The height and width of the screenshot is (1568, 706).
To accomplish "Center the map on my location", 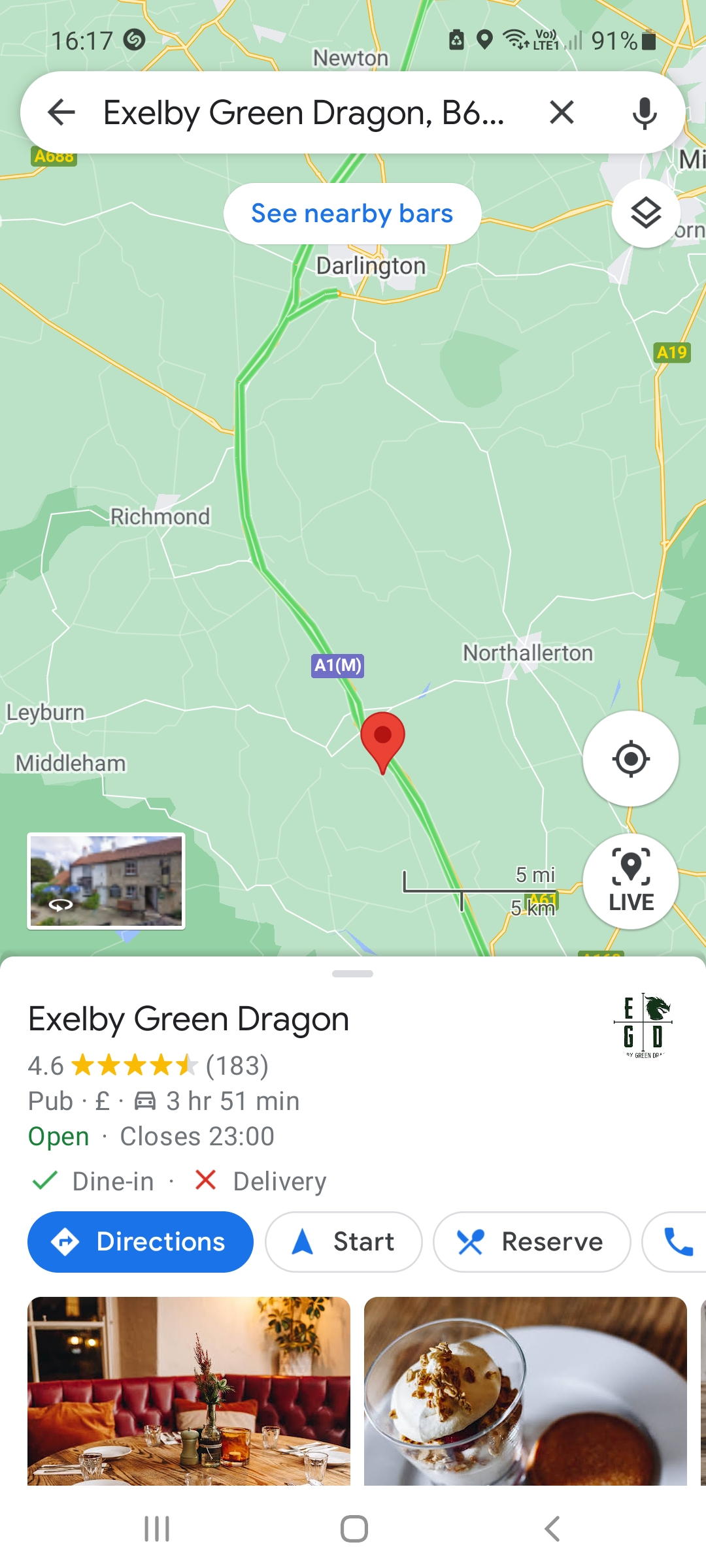I will (x=630, y=759).
